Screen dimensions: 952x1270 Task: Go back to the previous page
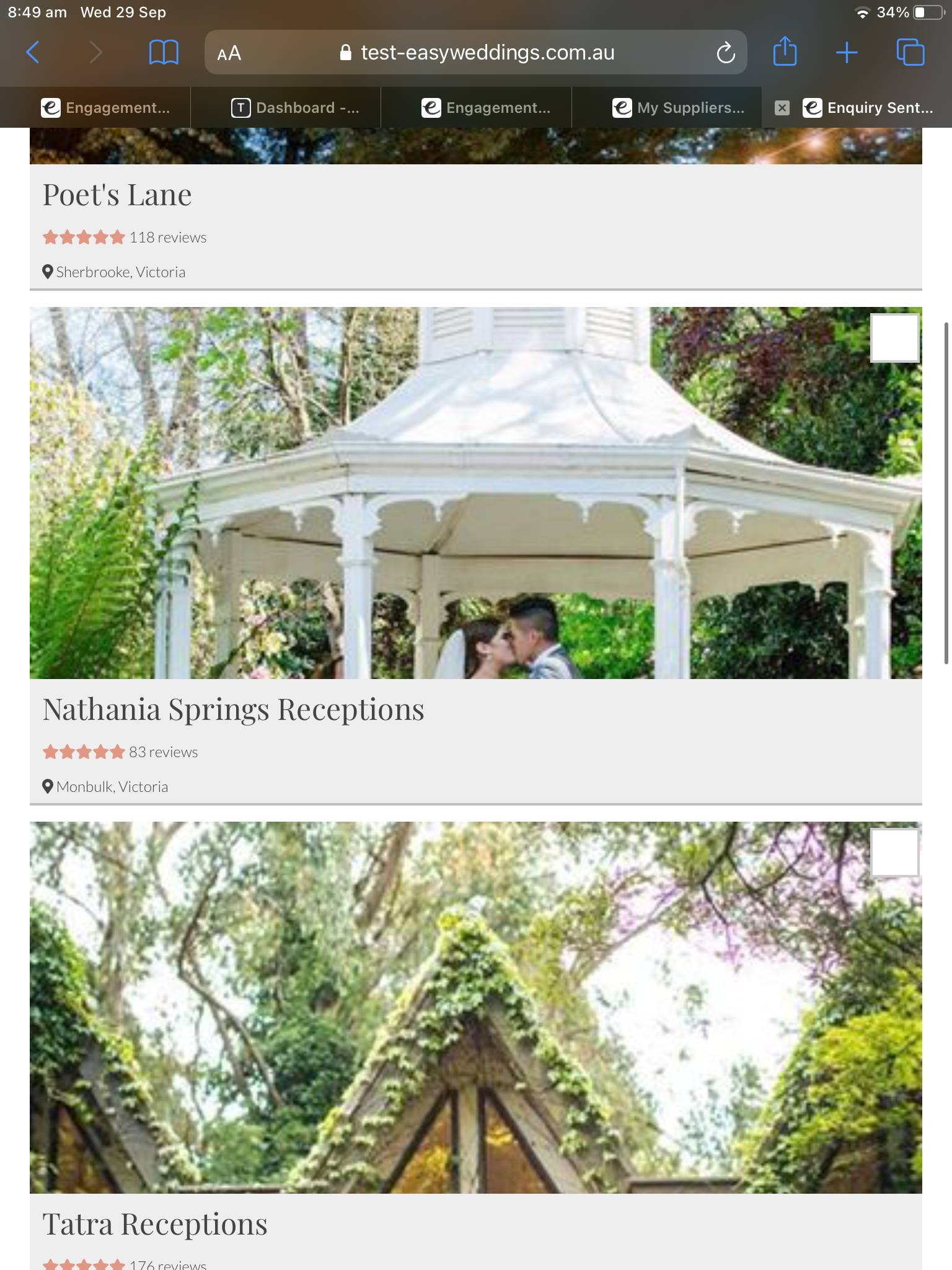pyautogui.click(x=33, y=53)
